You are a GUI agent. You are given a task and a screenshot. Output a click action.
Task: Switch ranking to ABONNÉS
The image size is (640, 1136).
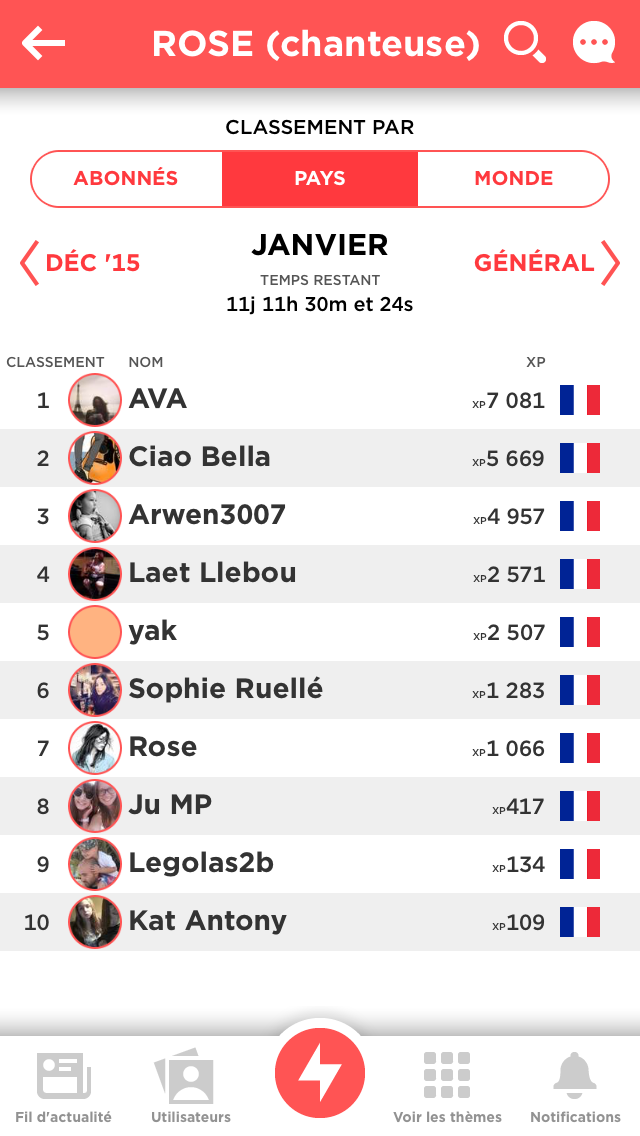click(126, 178)
